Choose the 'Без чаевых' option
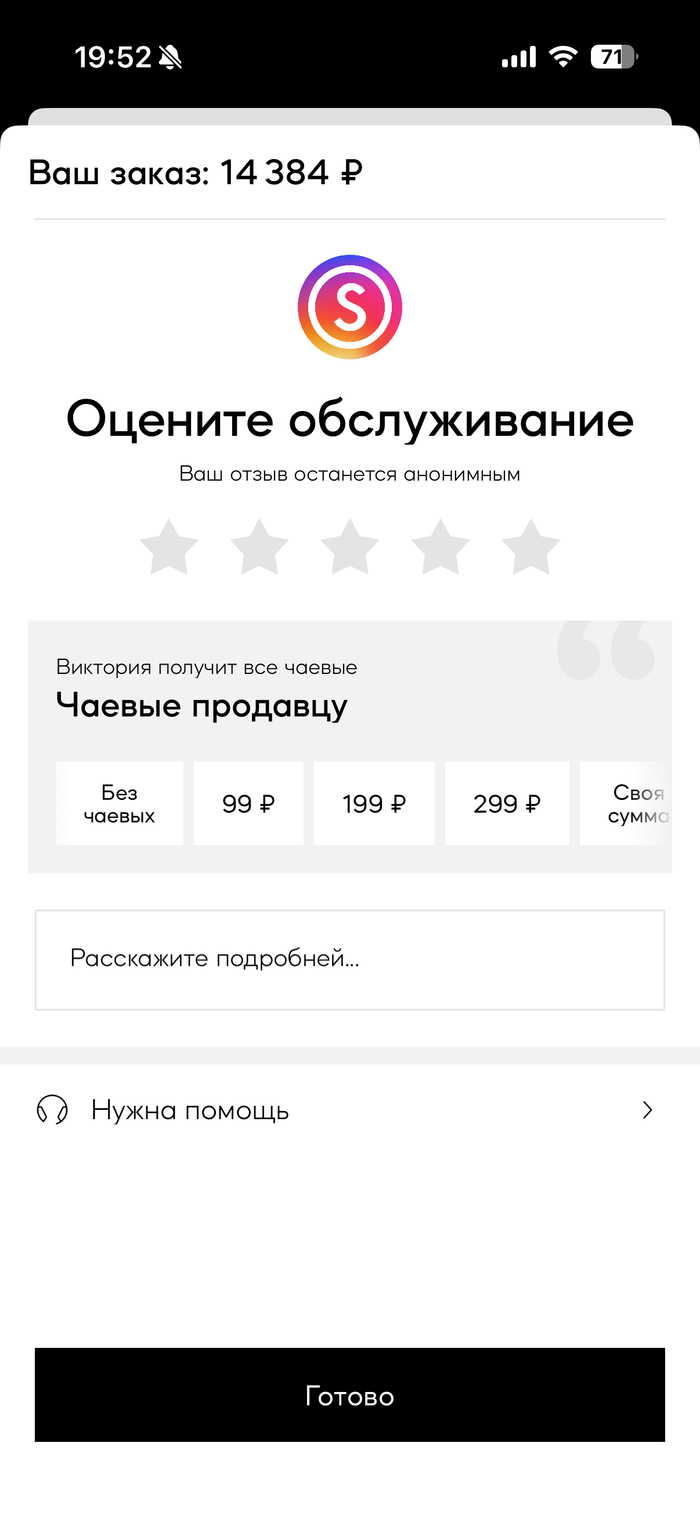The height and width of the screenshot is (1522, 700). pyautogui.click(x=119, y=804)
